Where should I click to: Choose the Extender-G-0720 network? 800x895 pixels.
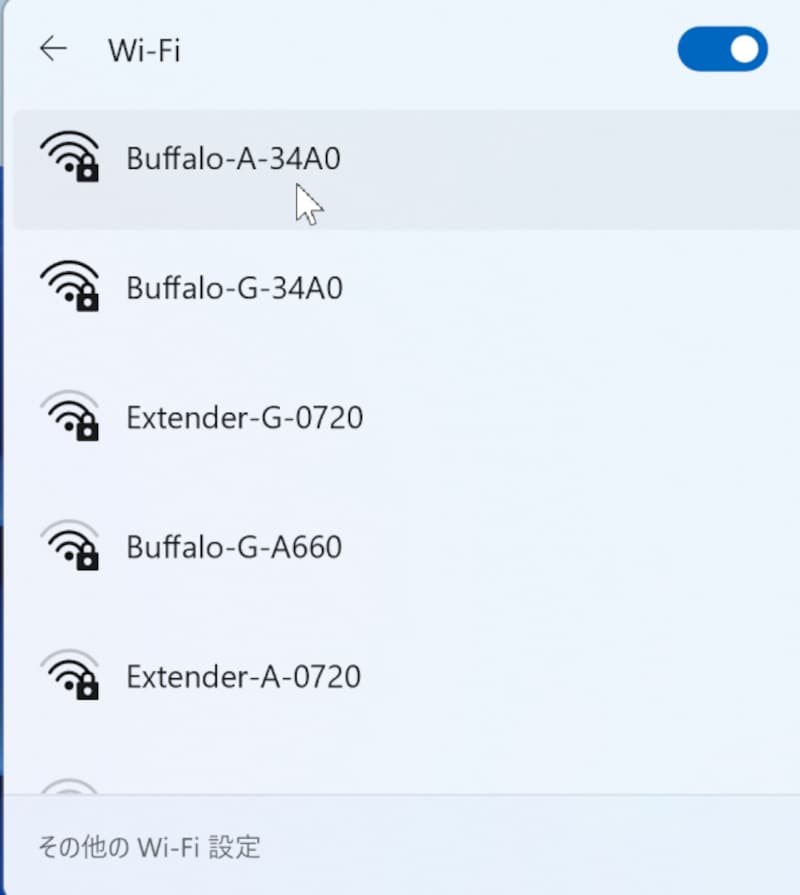click(244, 417)
